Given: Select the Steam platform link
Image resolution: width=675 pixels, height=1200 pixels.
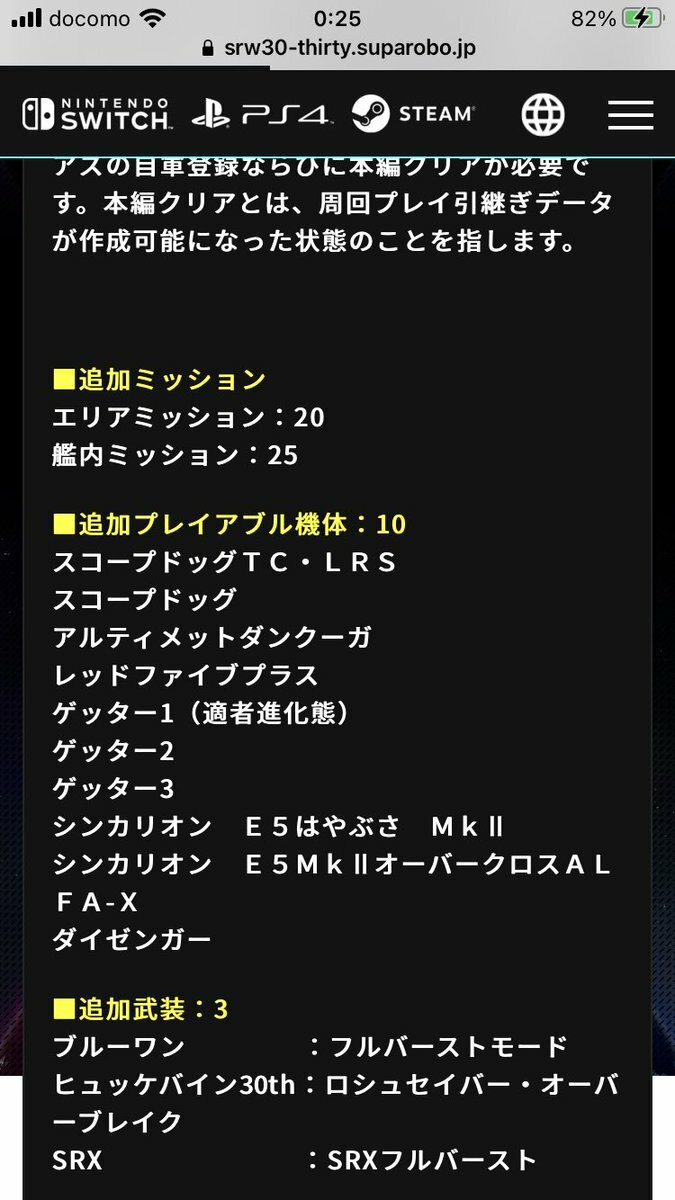Looking at the screenshot, I should click(x=413, y=114).
